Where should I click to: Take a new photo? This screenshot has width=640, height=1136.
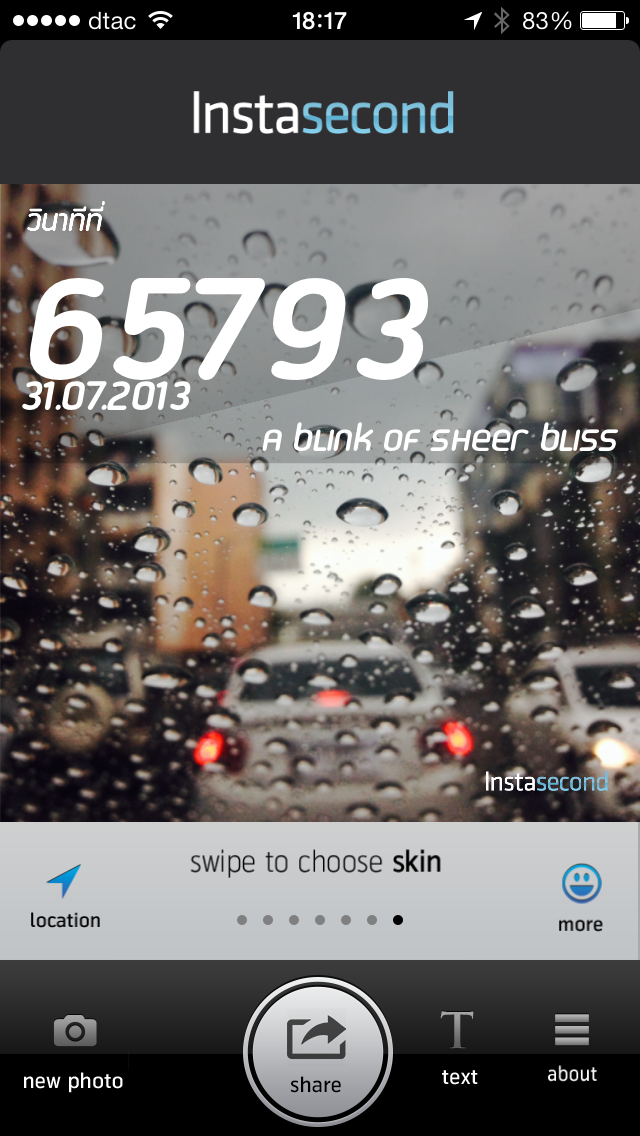[x=74, y=1050]
